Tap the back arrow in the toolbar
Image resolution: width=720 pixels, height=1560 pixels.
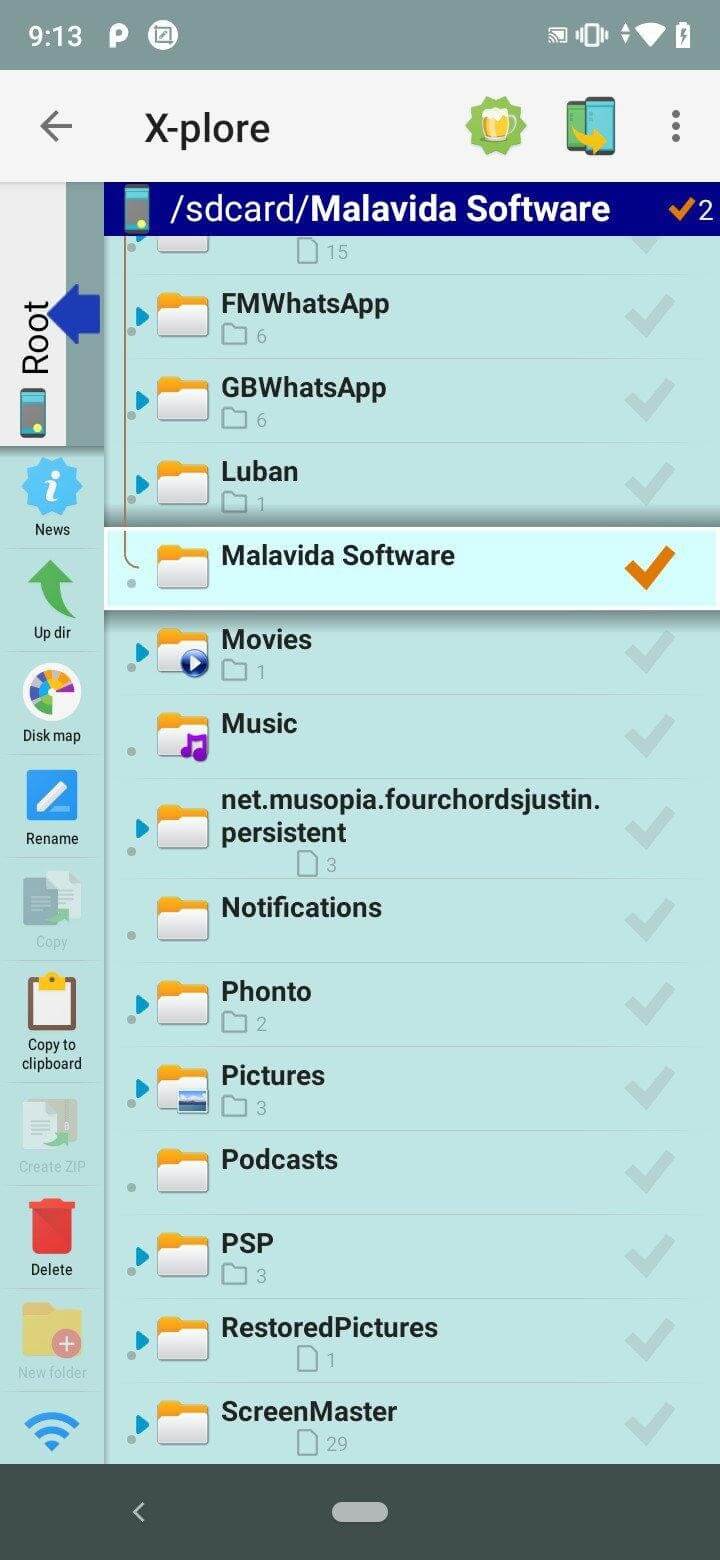point(56,125)
